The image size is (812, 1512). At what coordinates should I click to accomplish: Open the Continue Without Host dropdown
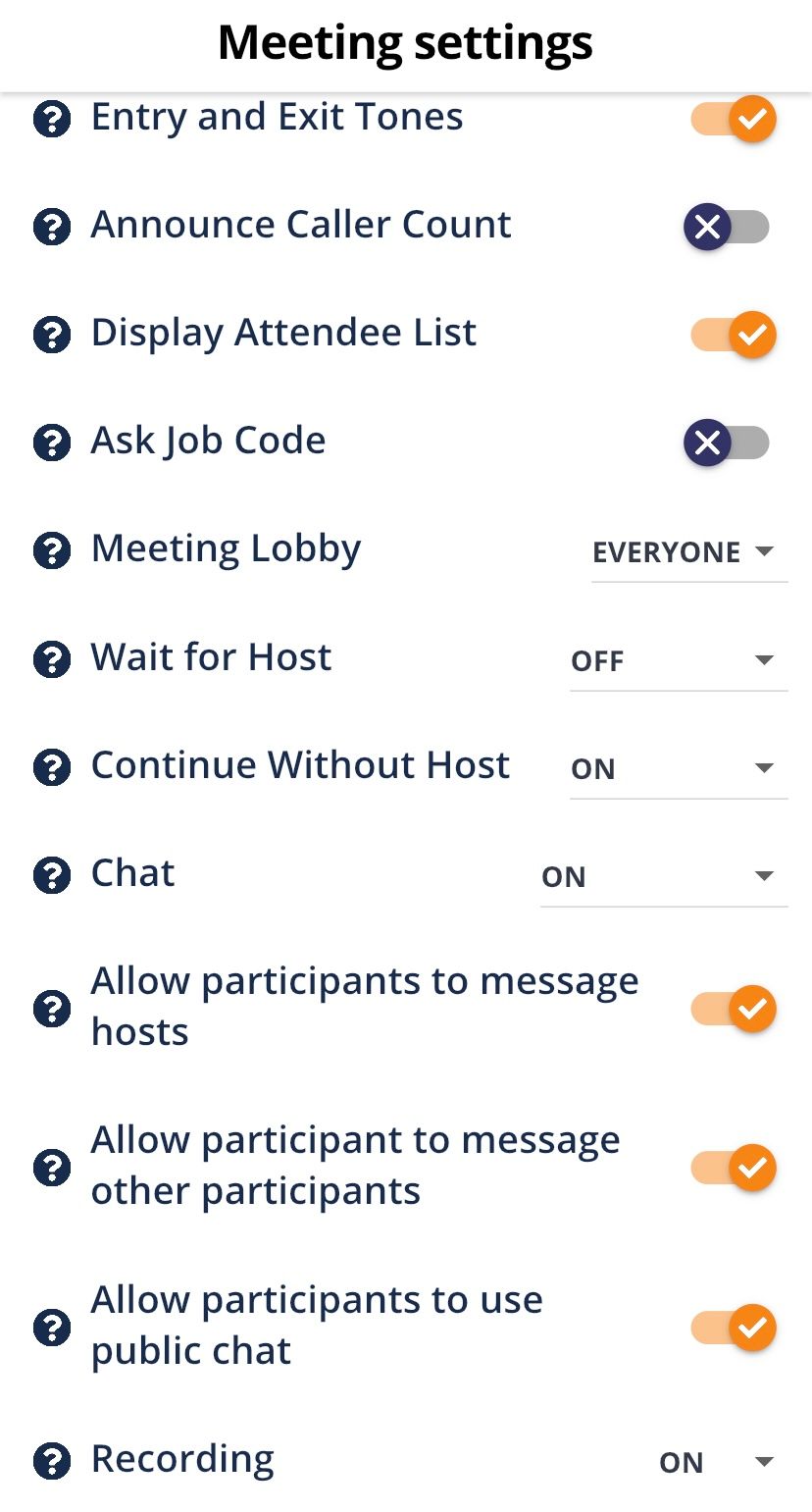(x=678, y=768)
